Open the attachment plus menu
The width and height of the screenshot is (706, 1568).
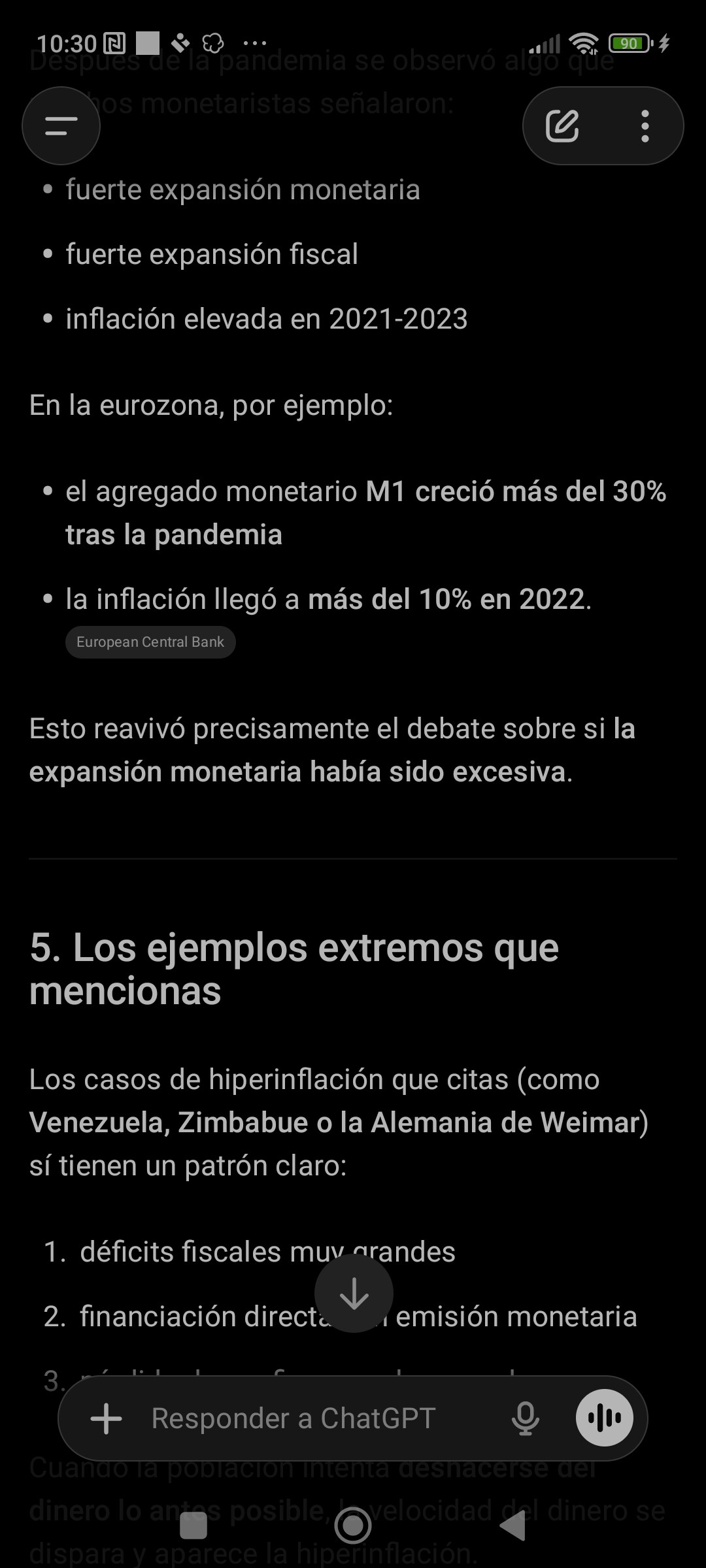tap(107, 1418)
